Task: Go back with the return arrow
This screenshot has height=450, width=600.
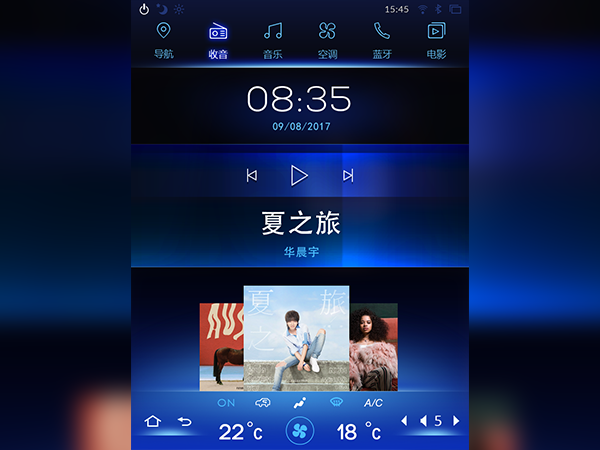Action: [x=184, y=421]
